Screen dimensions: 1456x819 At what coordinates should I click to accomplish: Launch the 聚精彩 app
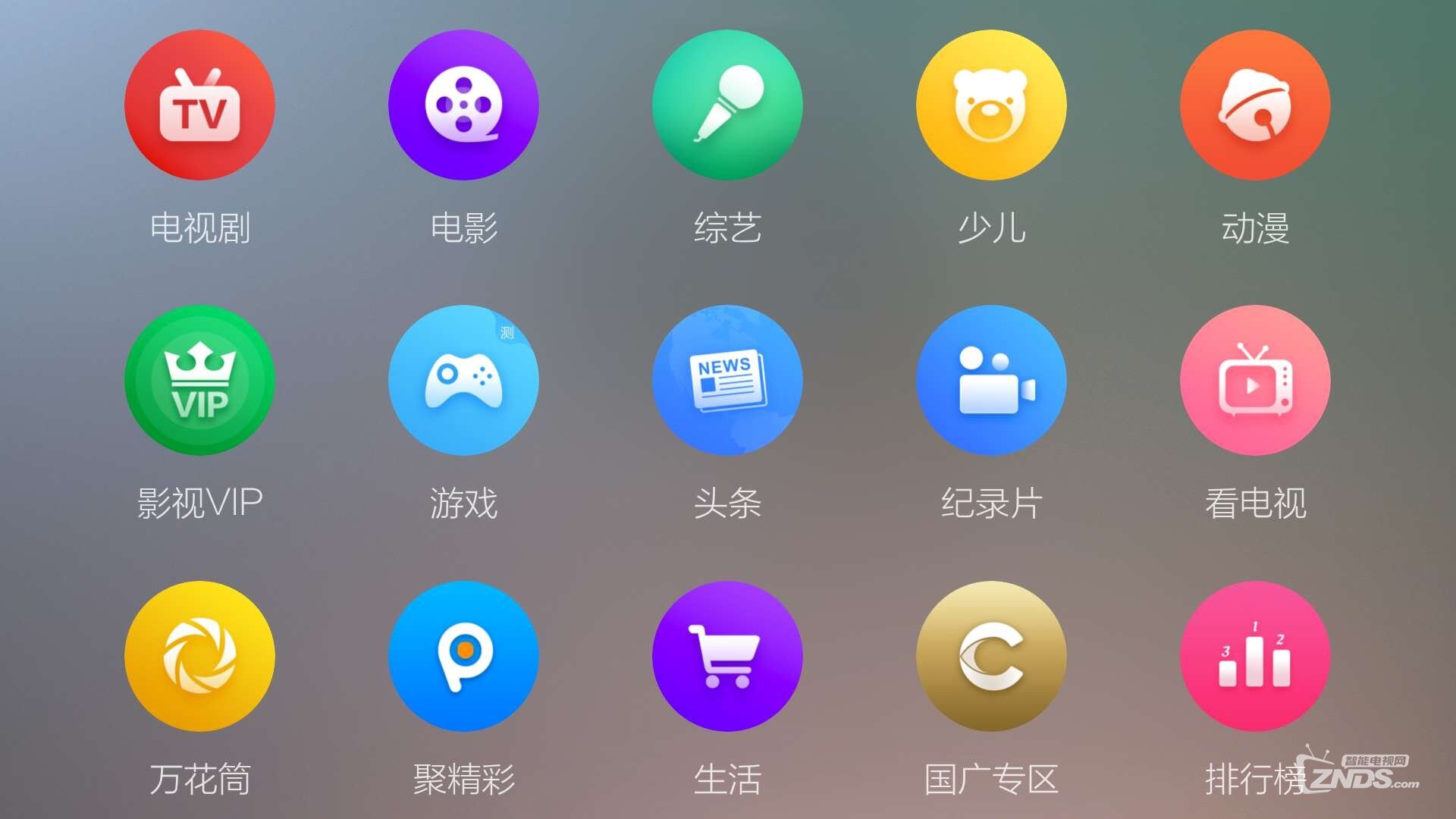click(x=463, y=656)
